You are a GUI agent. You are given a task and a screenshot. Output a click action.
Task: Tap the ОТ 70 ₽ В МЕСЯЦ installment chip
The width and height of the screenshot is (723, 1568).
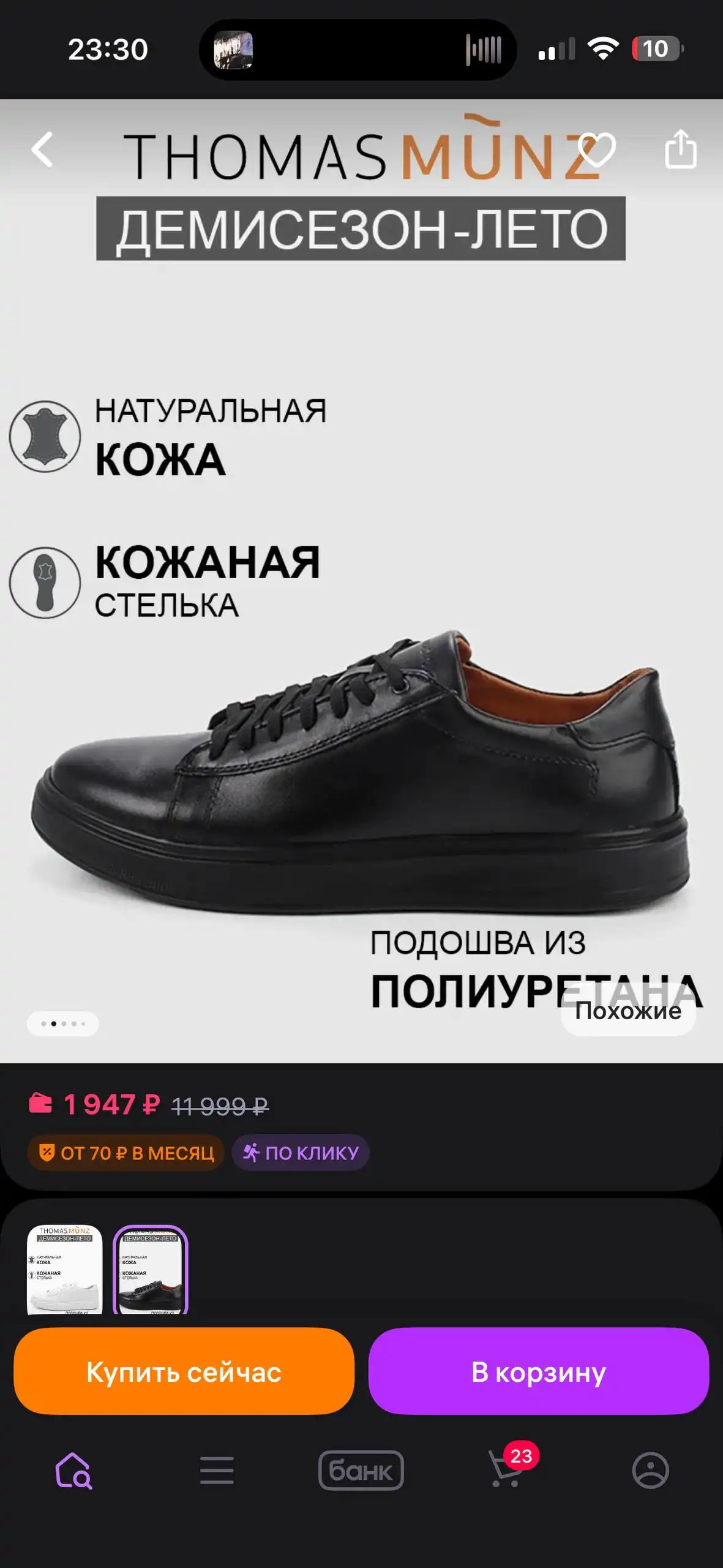[x=126, y=1153]
